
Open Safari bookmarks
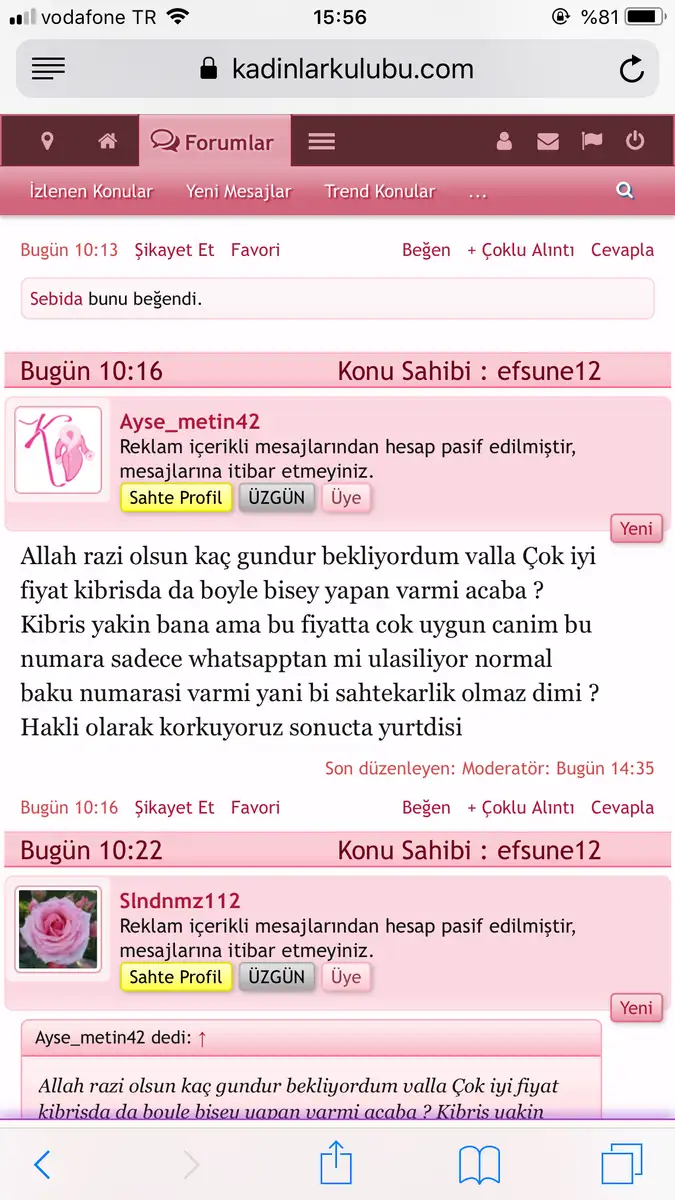click(x=479, y=1165)
